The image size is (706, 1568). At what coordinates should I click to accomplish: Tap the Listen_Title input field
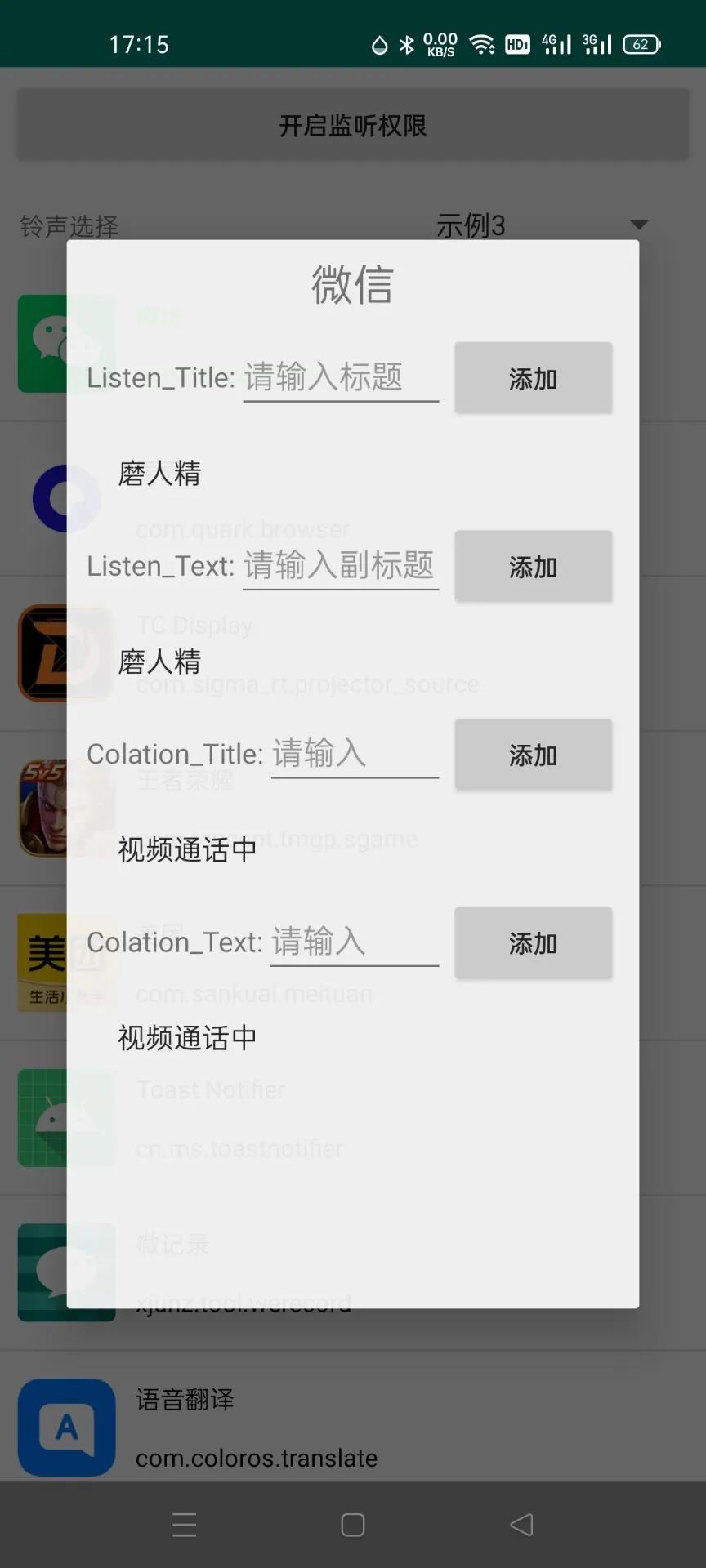[341, 378]
